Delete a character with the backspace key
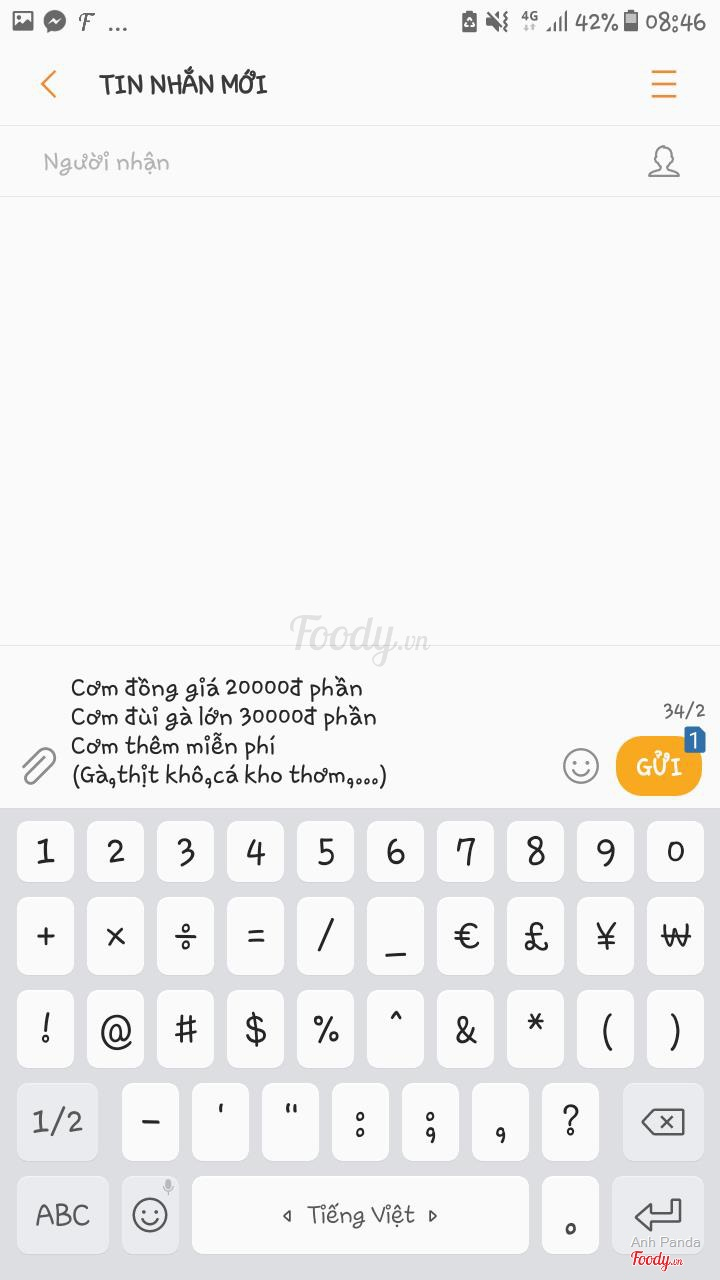Viewport: 720px width, 1280px height. coord(662,1122)
